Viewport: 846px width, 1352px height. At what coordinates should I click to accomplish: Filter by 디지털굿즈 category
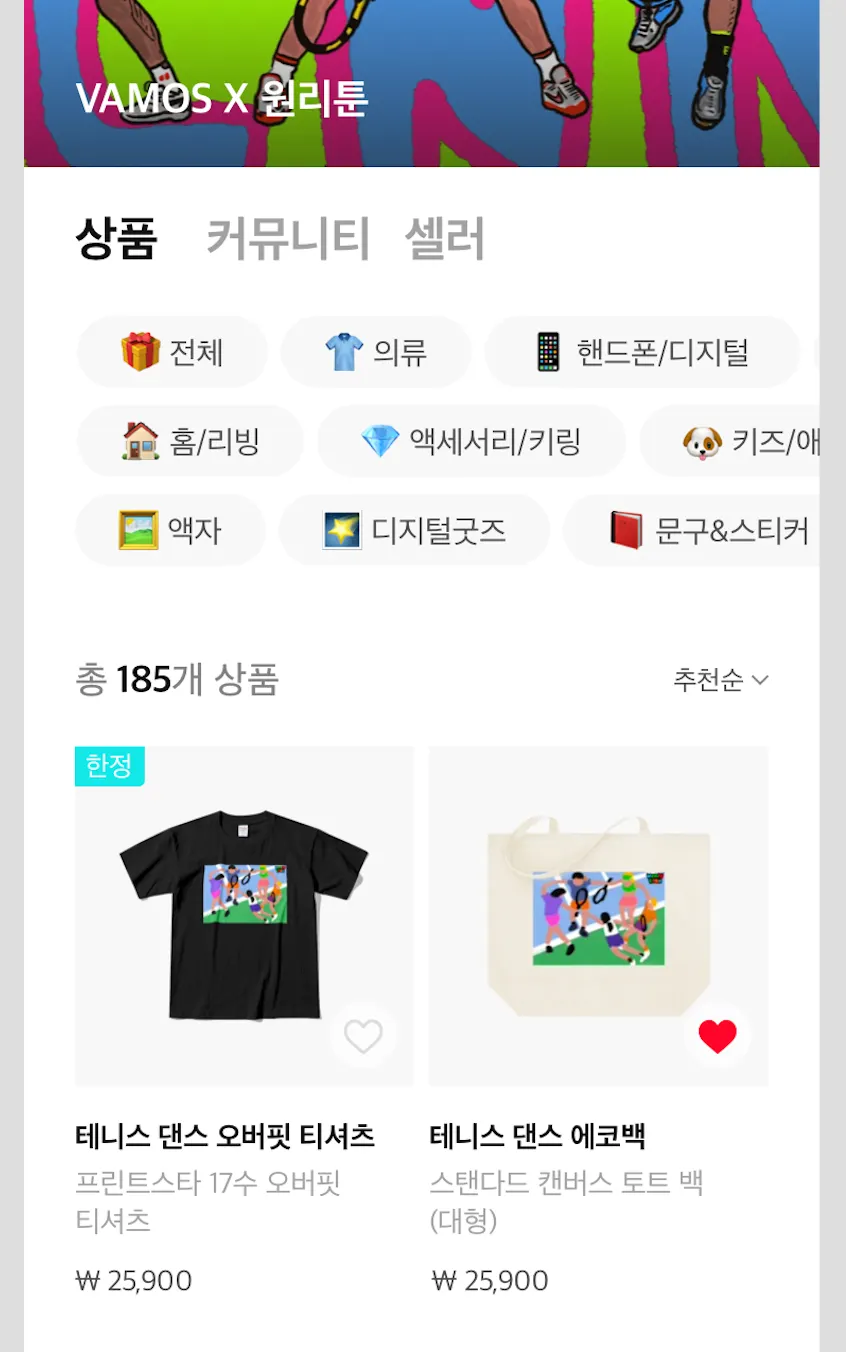[x=414, y=530]
